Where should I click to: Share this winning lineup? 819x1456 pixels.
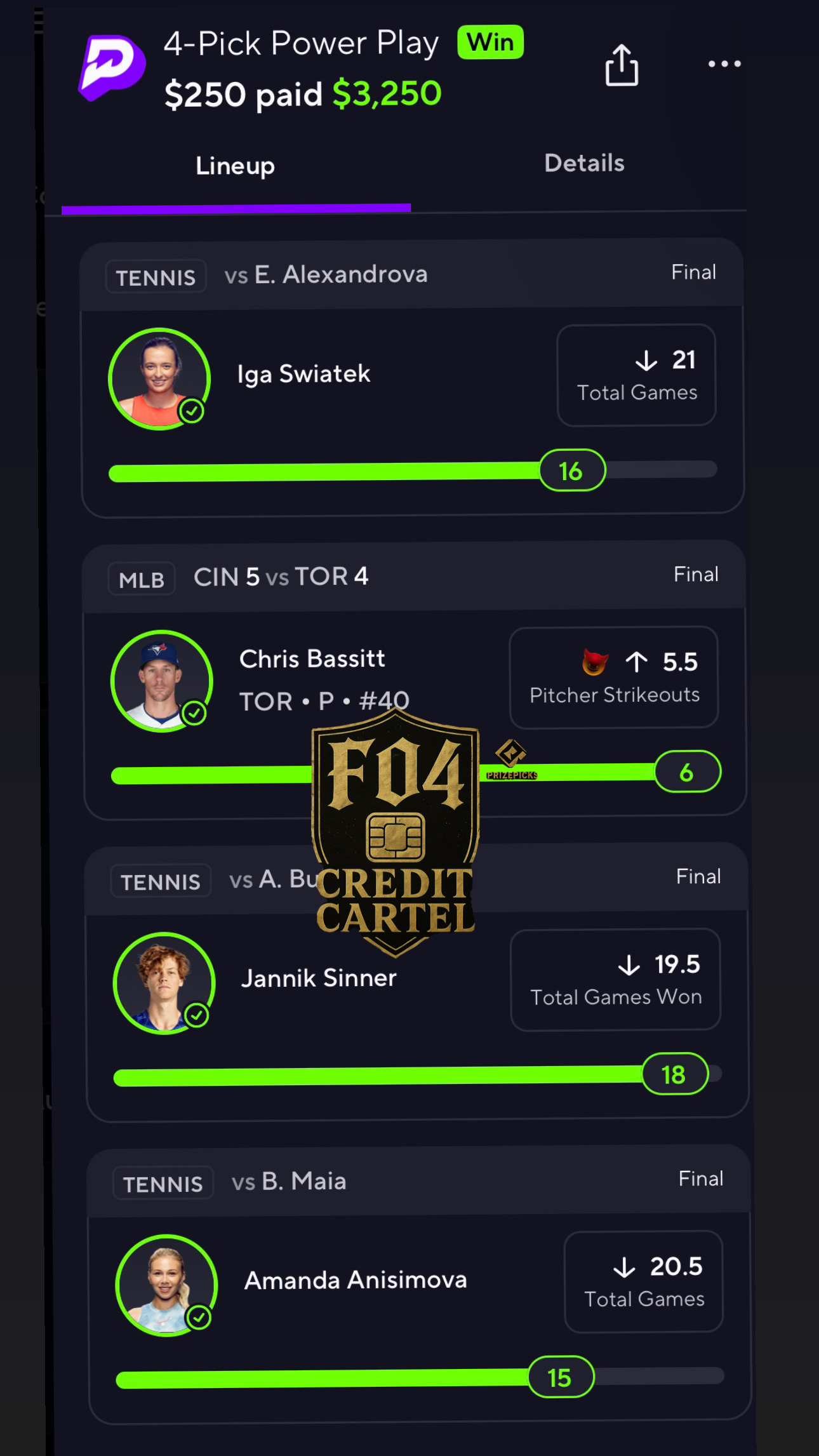621,65
